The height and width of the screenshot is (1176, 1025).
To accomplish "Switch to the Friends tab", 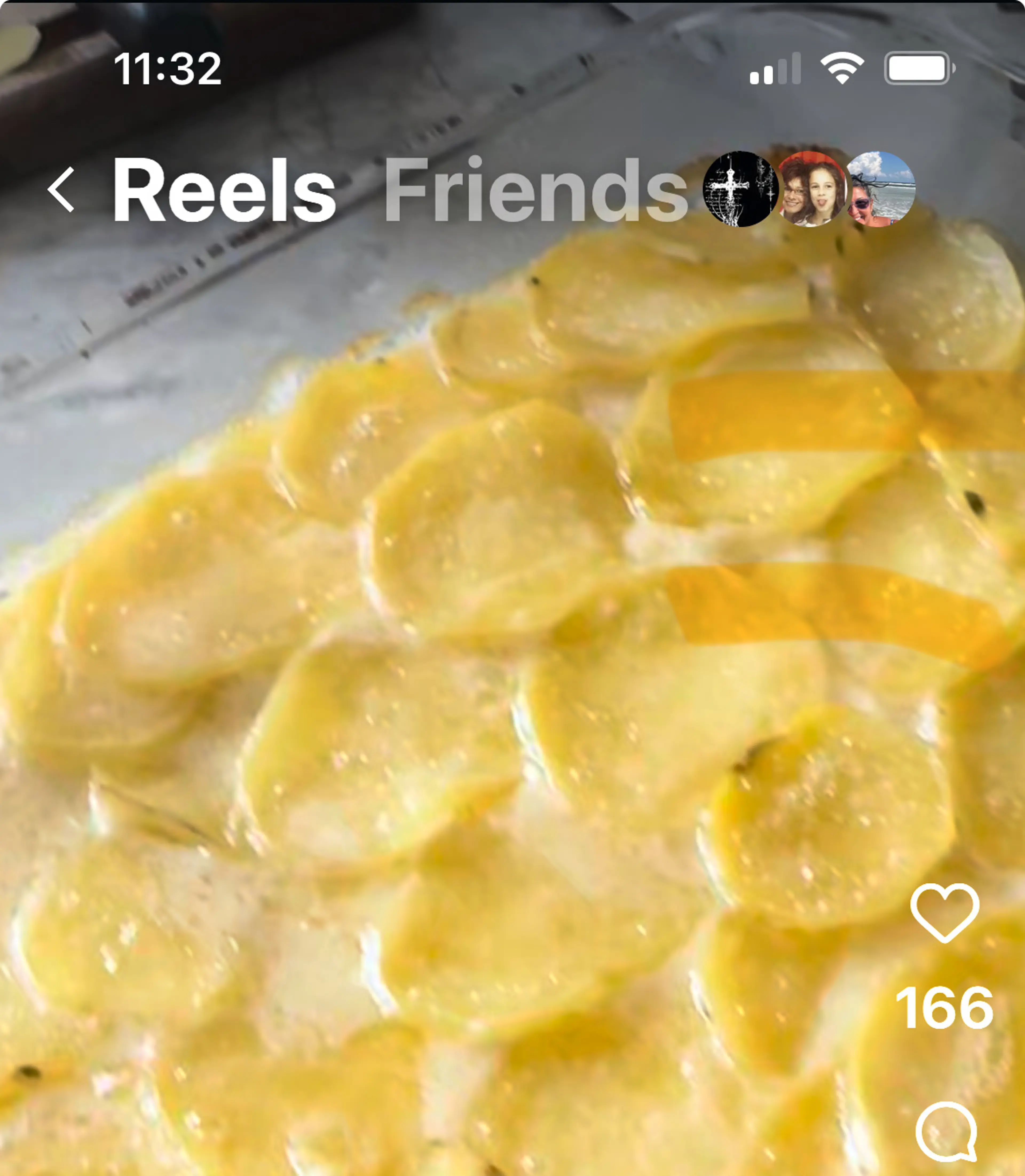I will [535, 190].
